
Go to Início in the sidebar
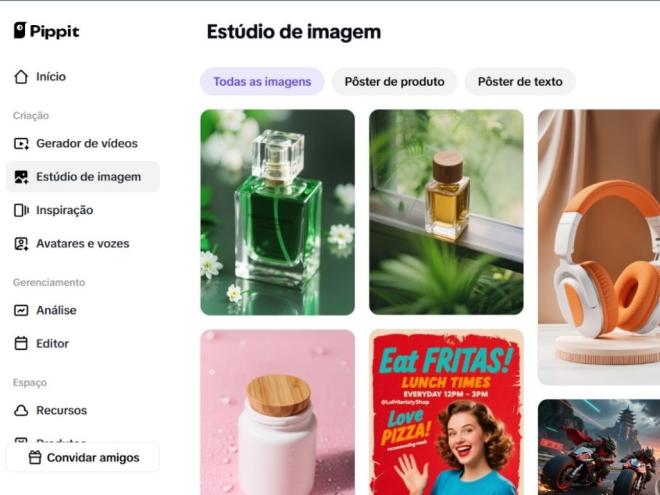50,77
